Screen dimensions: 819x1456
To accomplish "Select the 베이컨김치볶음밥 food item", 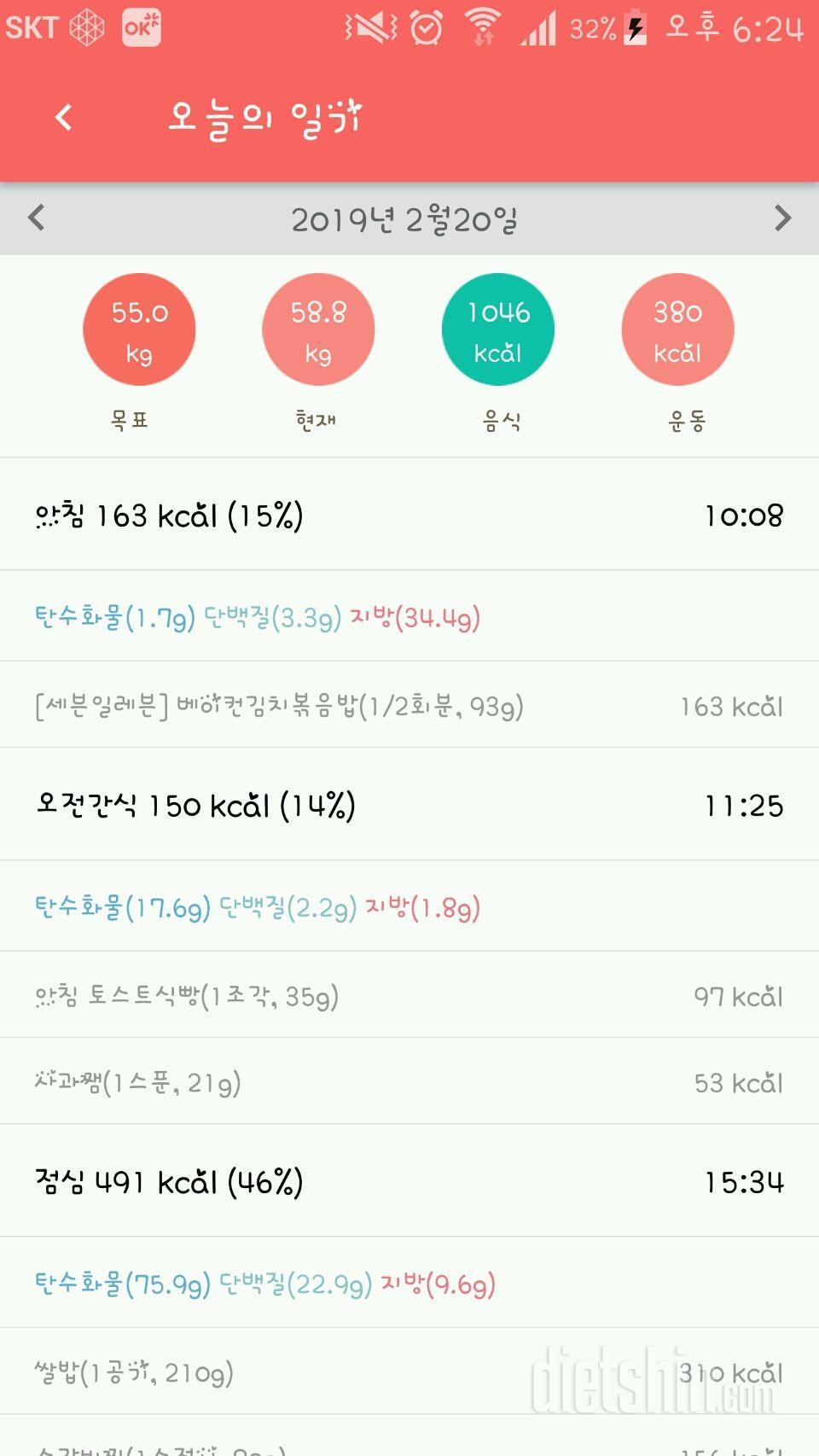I will (x=409, y=706).
